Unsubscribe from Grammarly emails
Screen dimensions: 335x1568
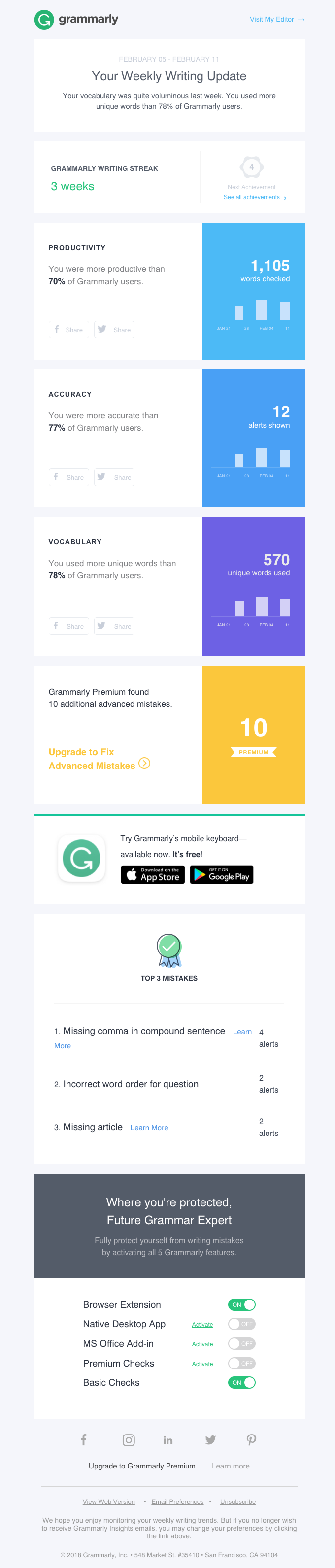(237, 1501)
